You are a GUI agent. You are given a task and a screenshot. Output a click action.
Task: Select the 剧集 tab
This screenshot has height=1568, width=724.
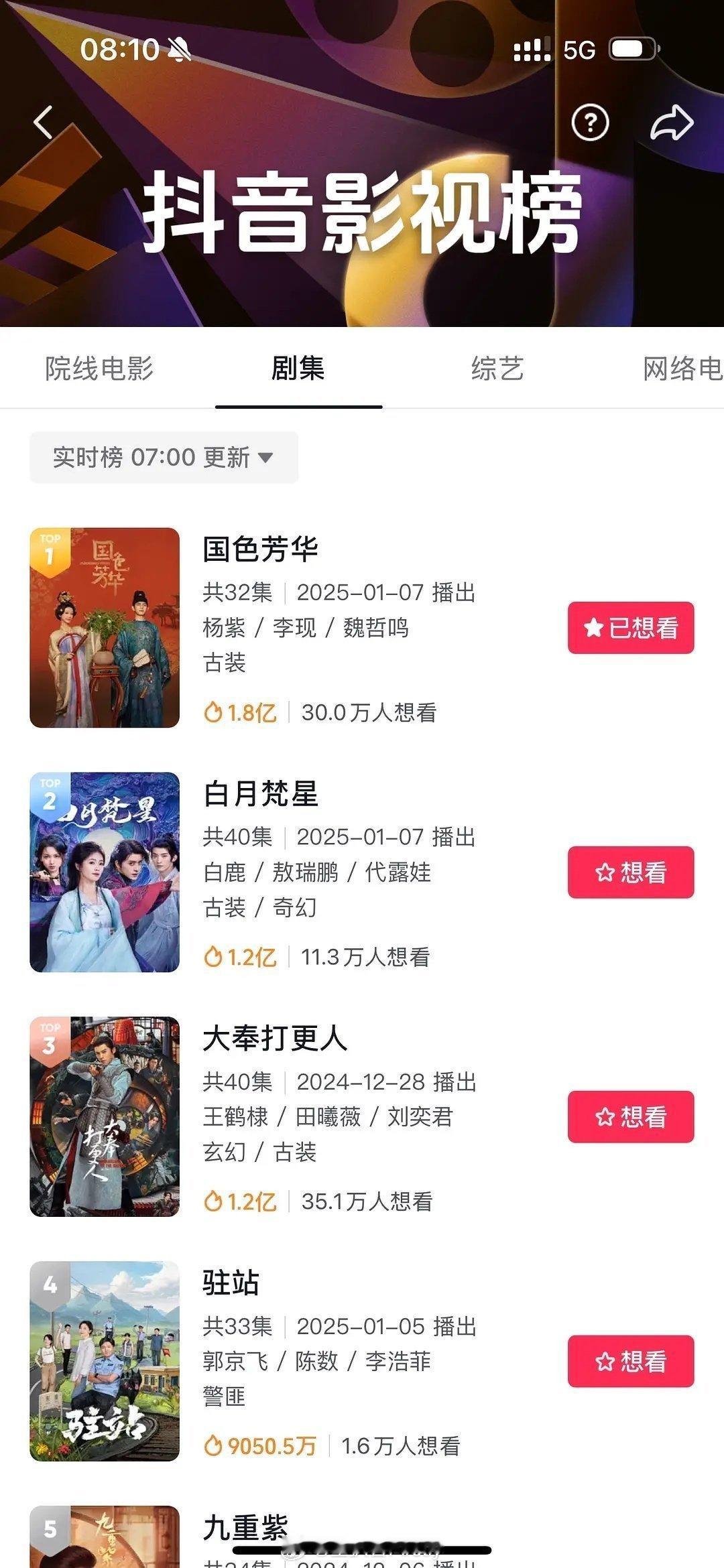pos(298,369)
